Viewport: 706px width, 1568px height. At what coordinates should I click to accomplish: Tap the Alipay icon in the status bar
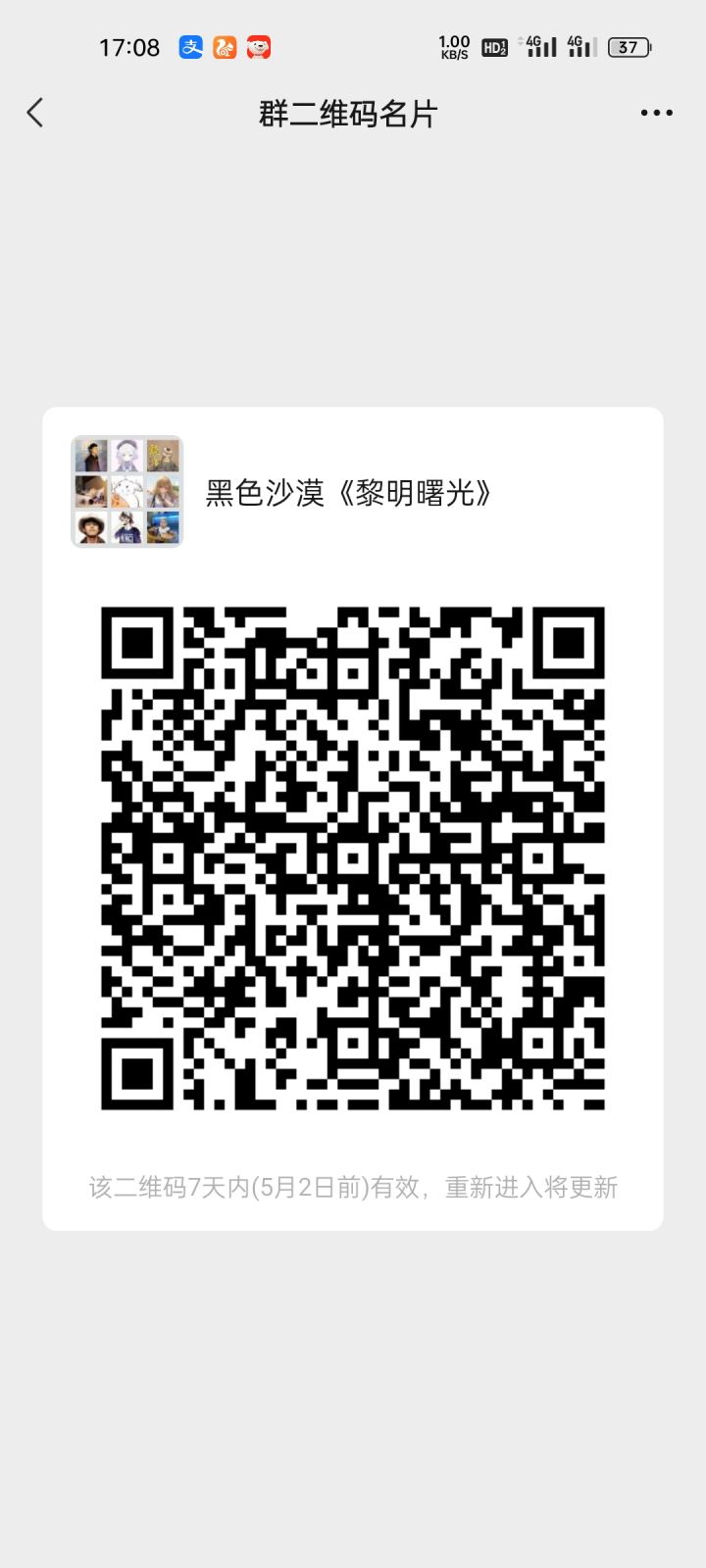(192, 46)
